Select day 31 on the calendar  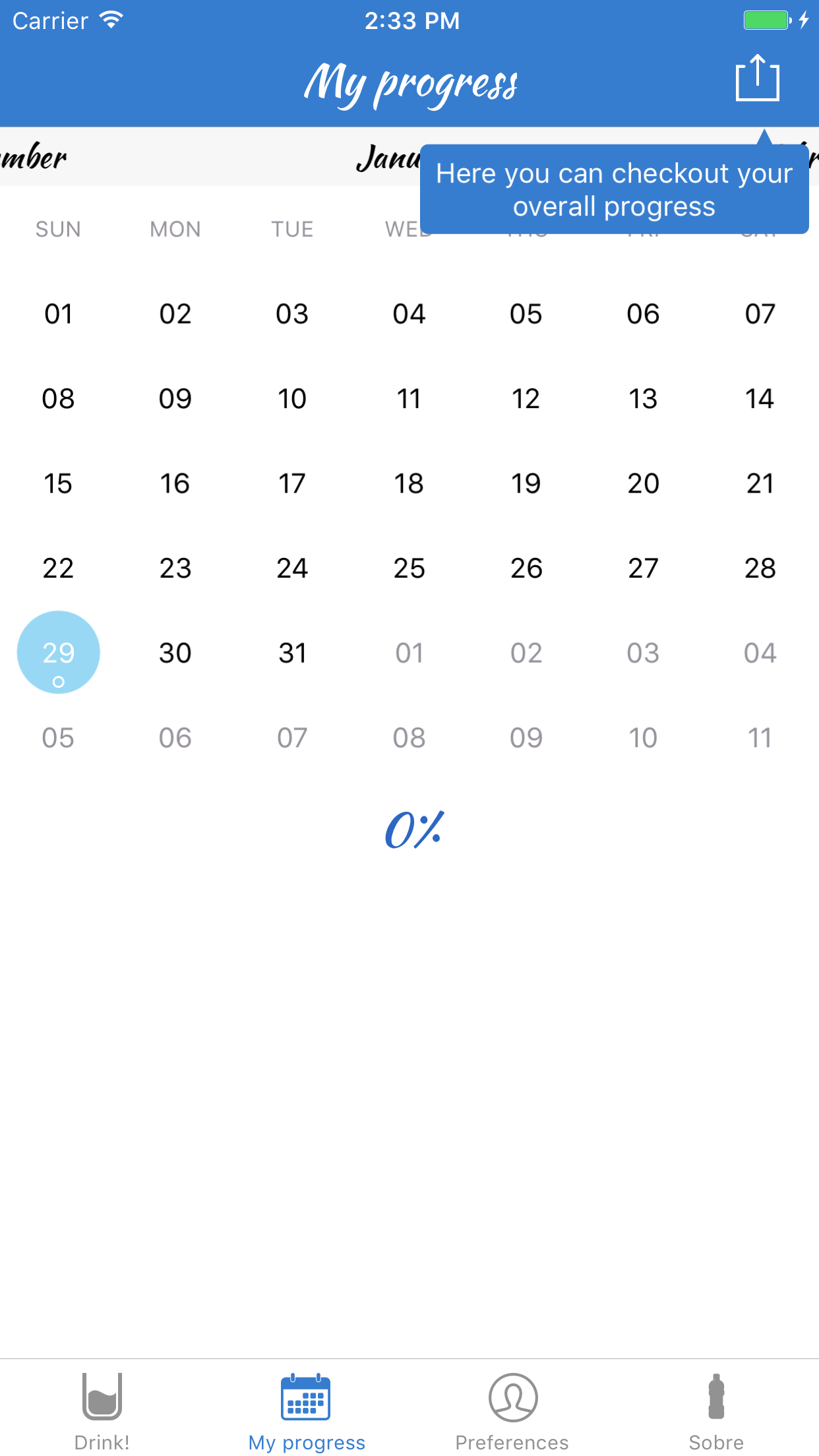click(291, 652)
